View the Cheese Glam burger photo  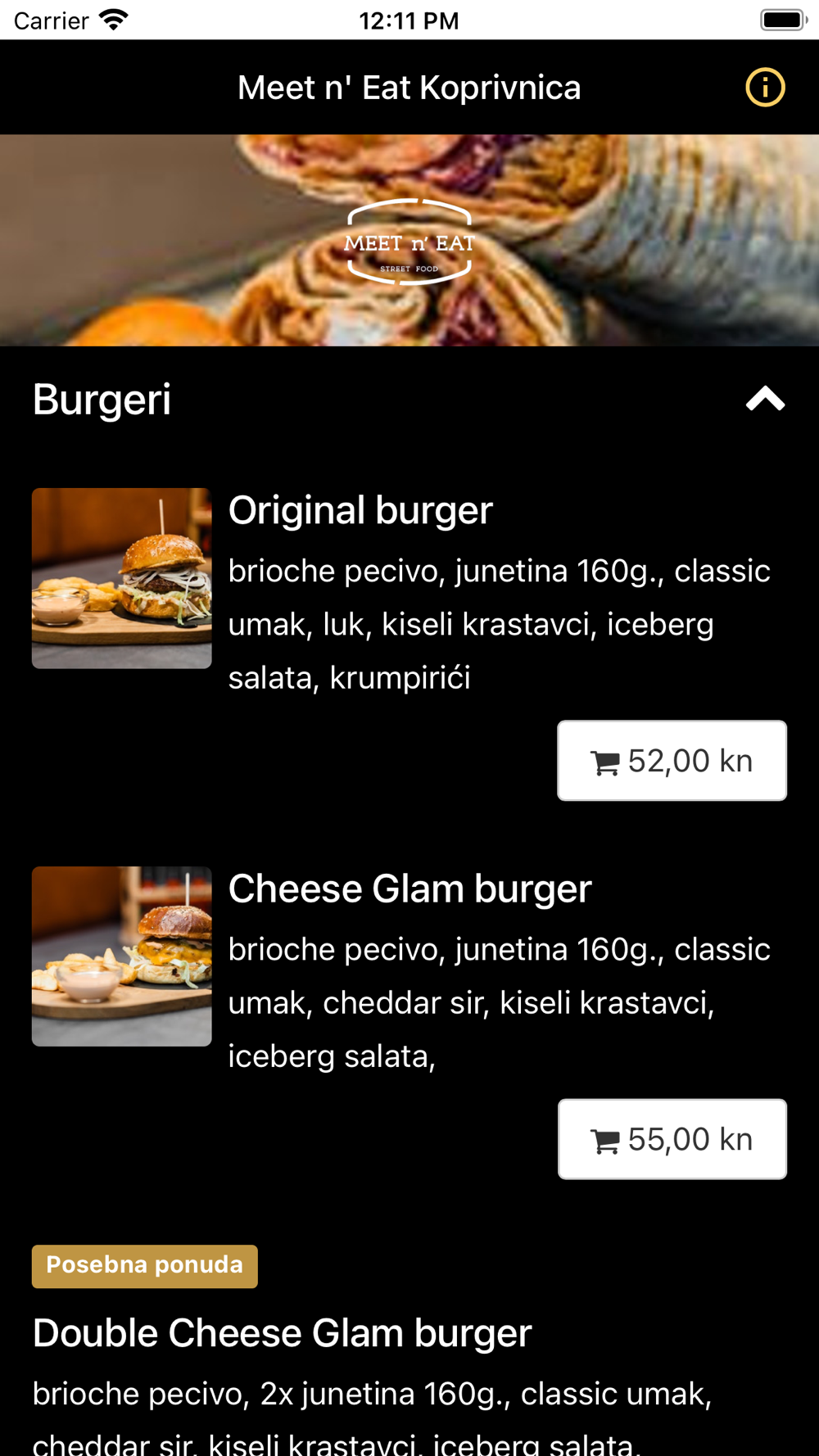click(122, 956)
